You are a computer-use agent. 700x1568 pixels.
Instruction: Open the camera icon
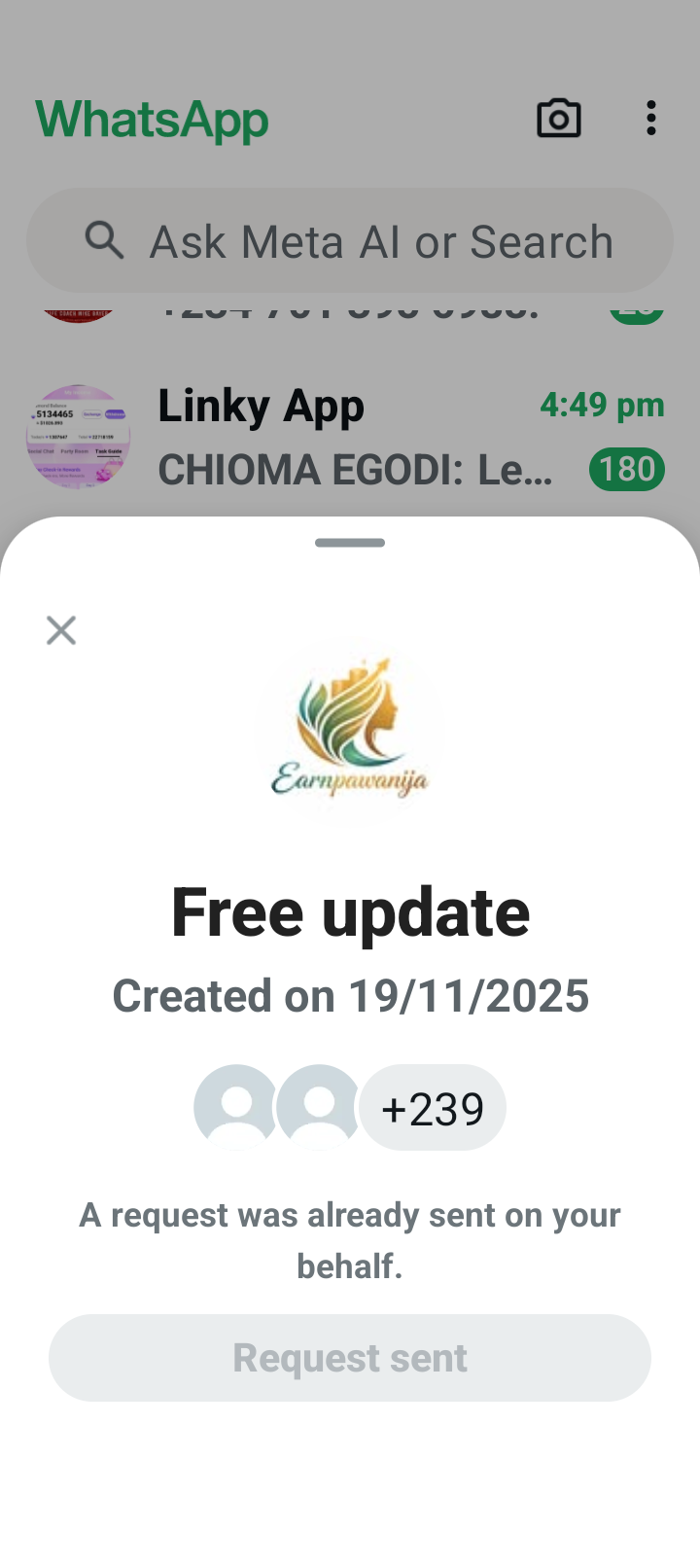coord(559,120)
